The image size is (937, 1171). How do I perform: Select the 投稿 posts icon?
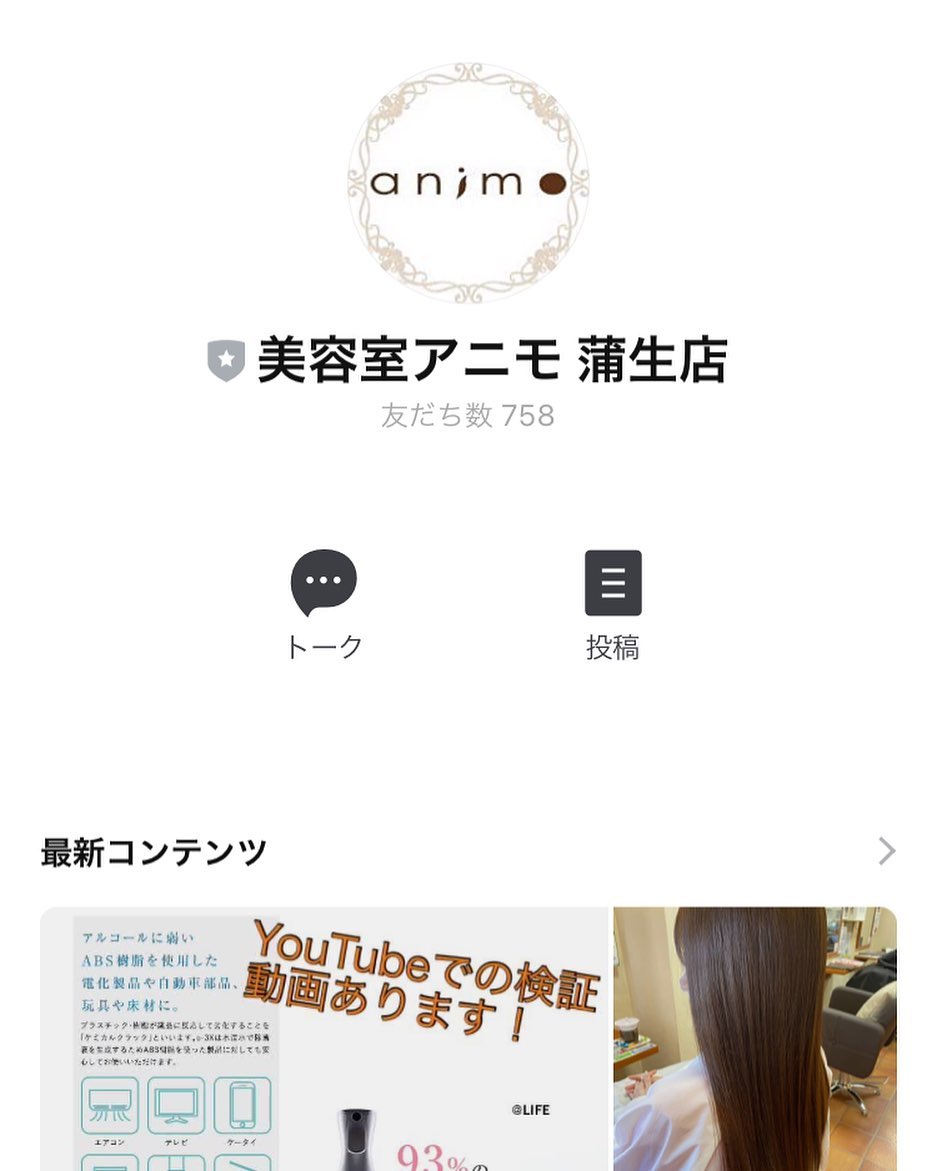point(613,581)
